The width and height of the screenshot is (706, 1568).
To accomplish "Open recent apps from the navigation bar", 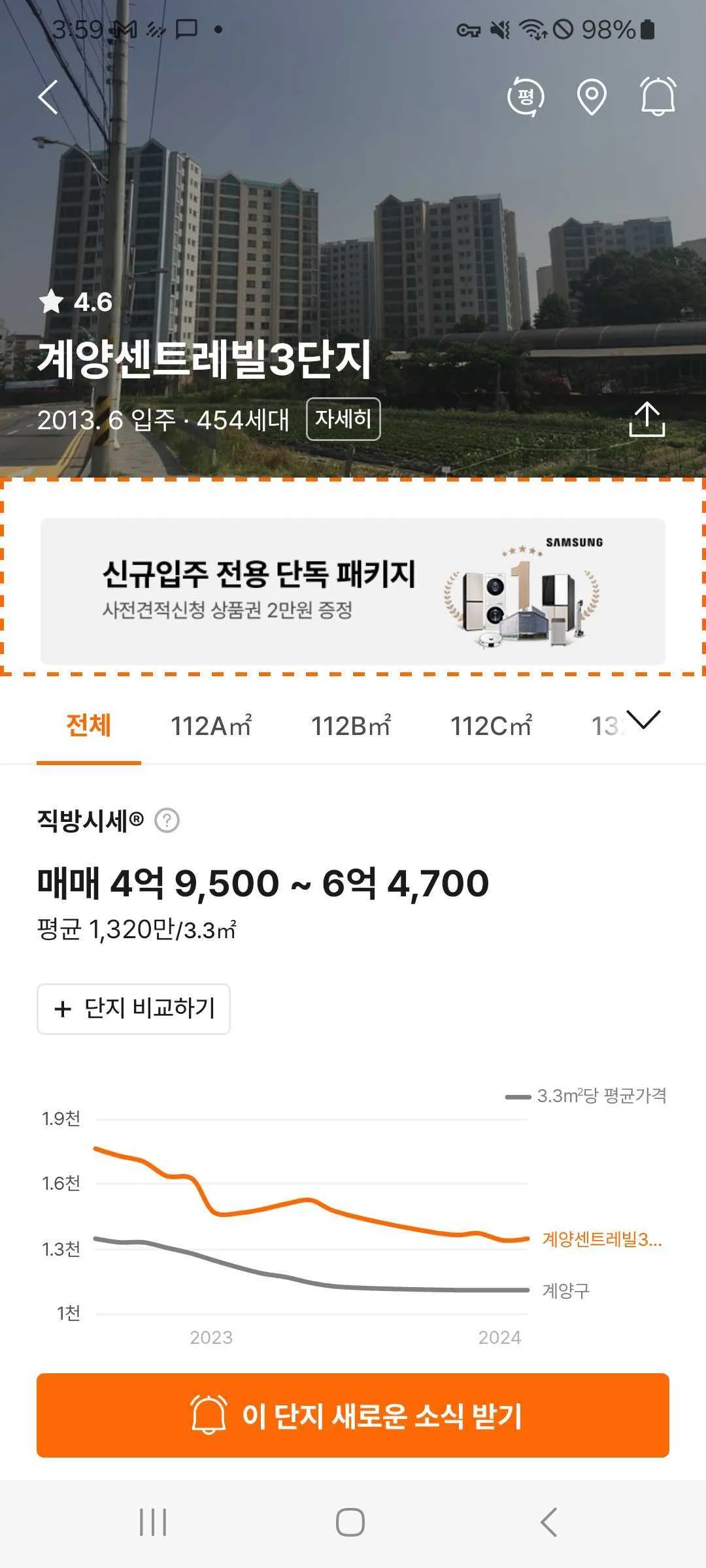I will click(x=153, y=1522).
